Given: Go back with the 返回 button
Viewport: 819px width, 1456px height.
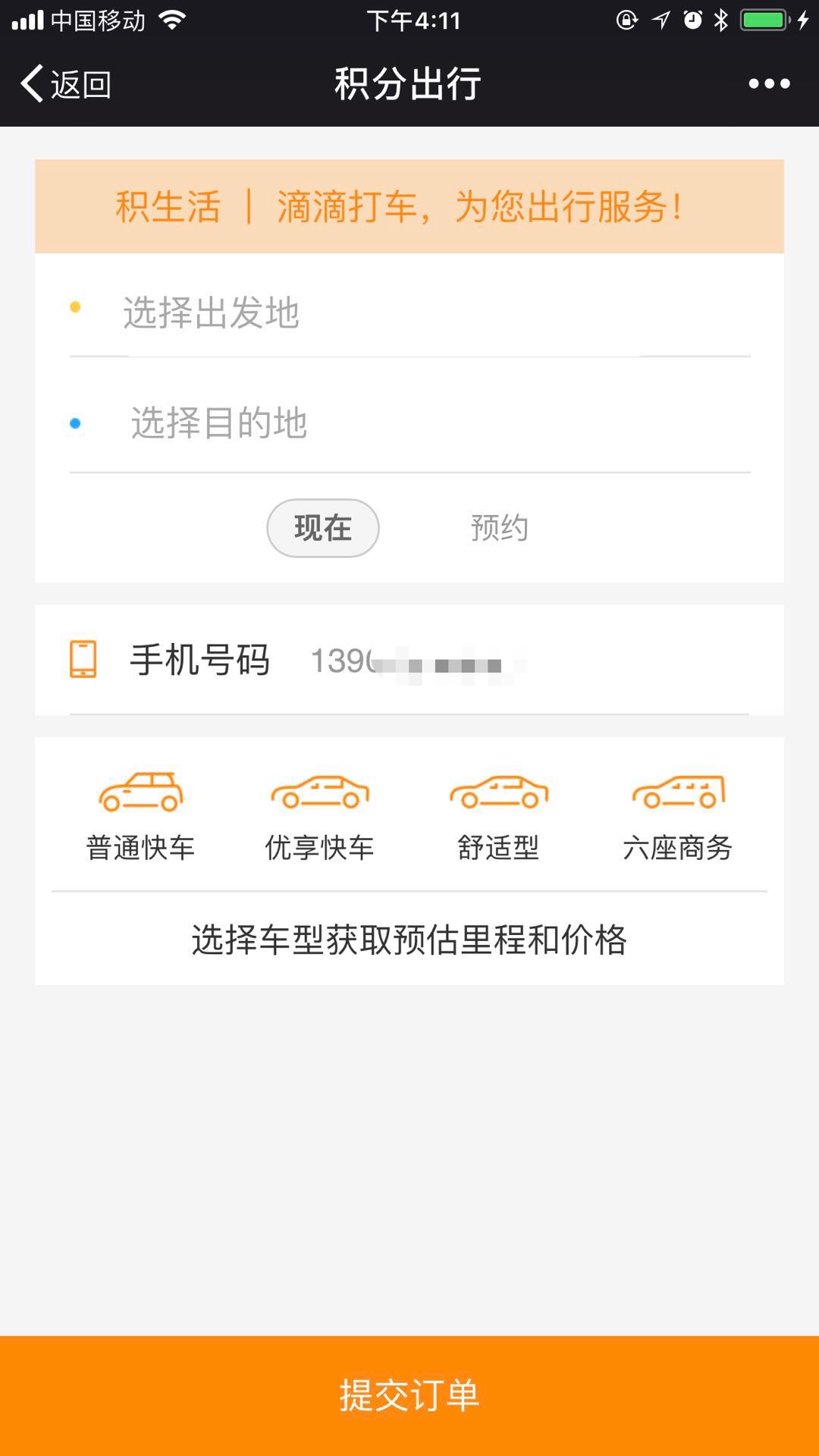Looking at the screenshot, I should (x=67, y=83).
